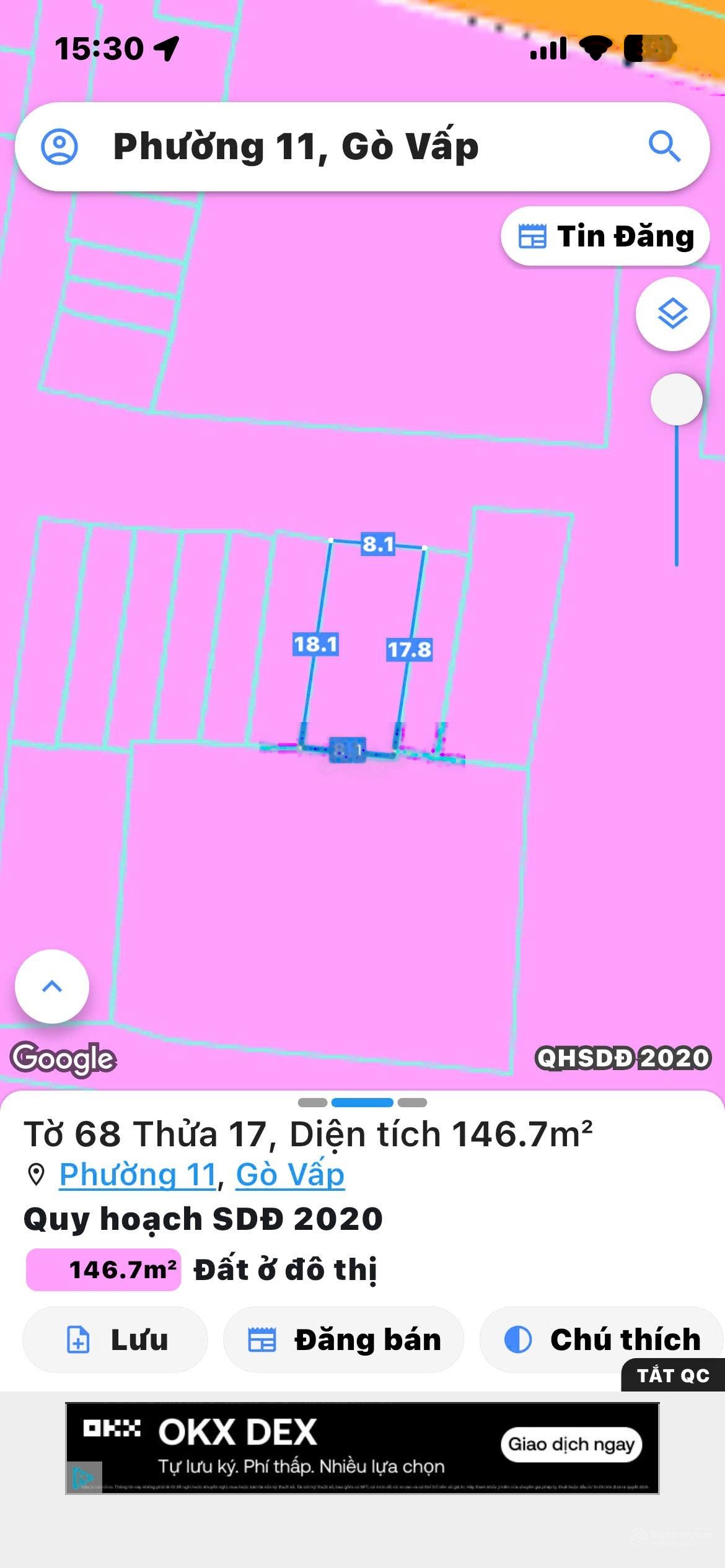Save this plot with Lưu
The width and height of the screenshot is (725, 1568).
tap(116, 1340)
